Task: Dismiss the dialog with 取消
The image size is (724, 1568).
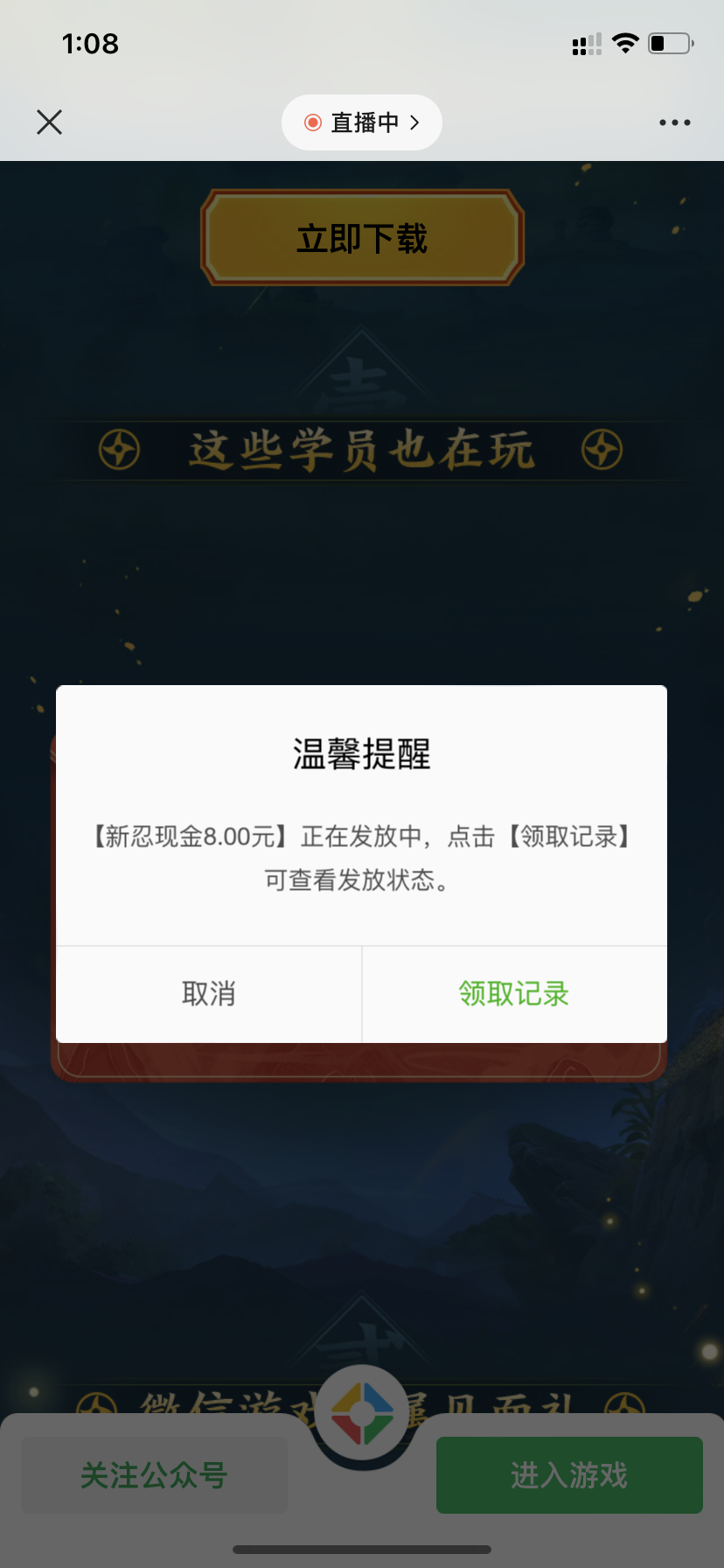Action: tap(208, 993)
